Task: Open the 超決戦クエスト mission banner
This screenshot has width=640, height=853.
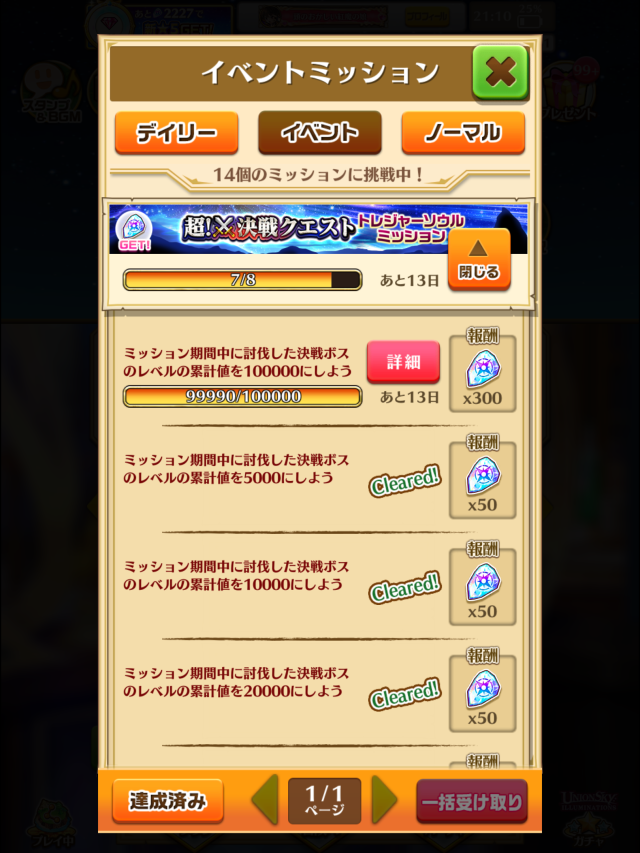Action: coord(280,228)
